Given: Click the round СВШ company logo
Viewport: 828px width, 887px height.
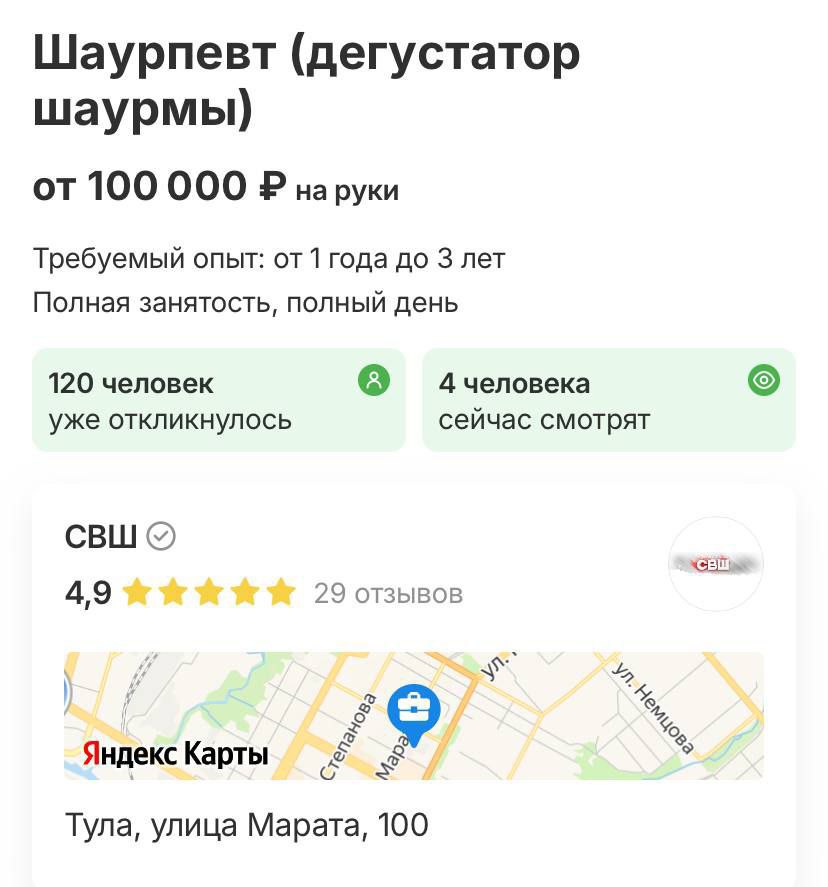Looking at the screenshot, I should point(716,564).
